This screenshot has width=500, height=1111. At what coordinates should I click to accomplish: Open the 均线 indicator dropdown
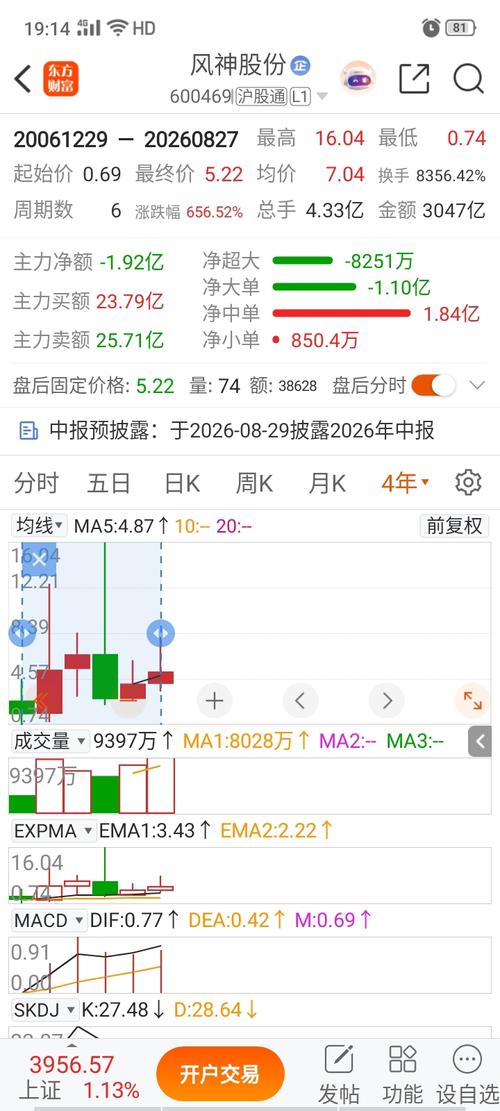tap(40, 525)
